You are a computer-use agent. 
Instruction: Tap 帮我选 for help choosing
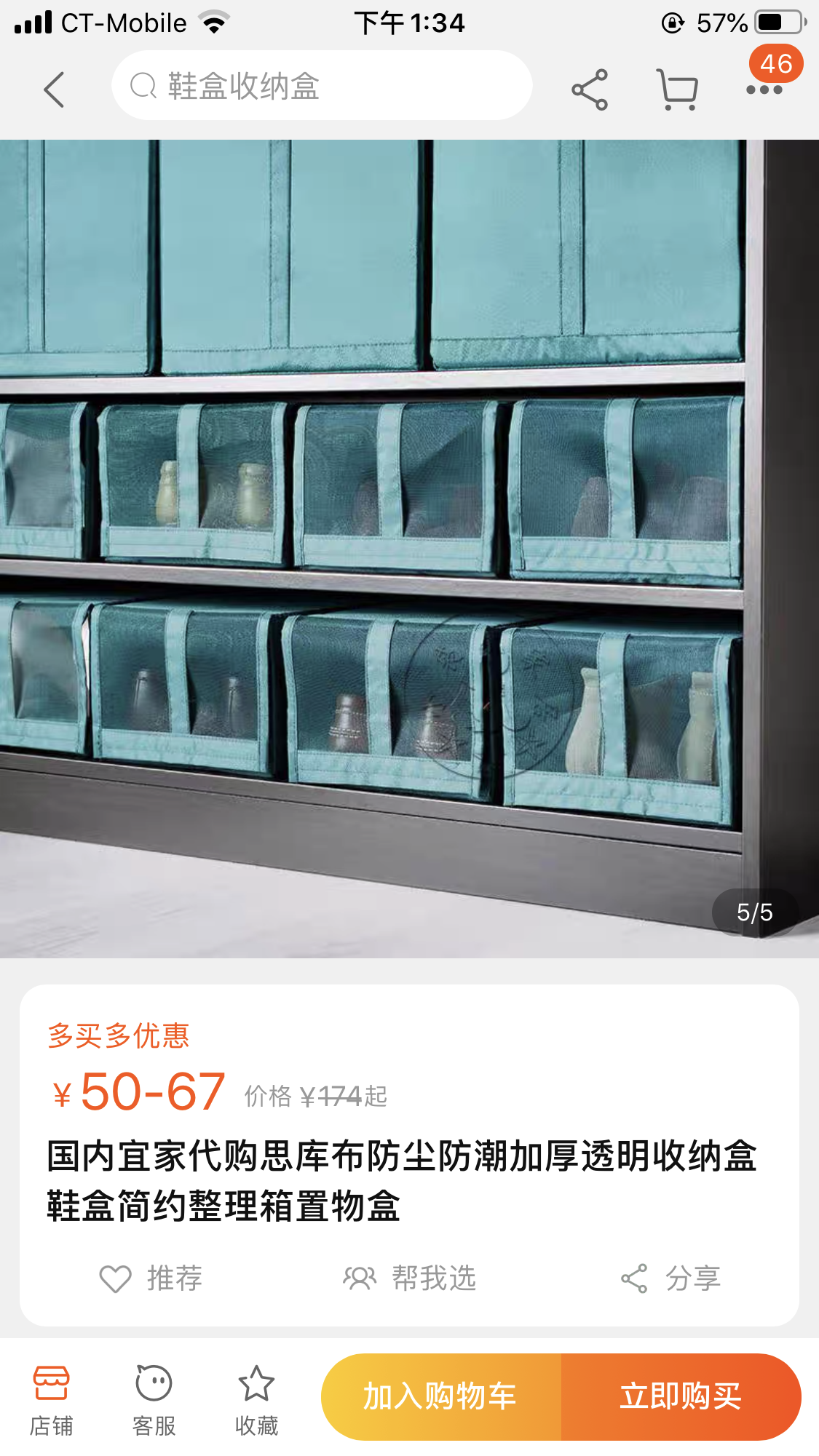tap(410, 1278)
